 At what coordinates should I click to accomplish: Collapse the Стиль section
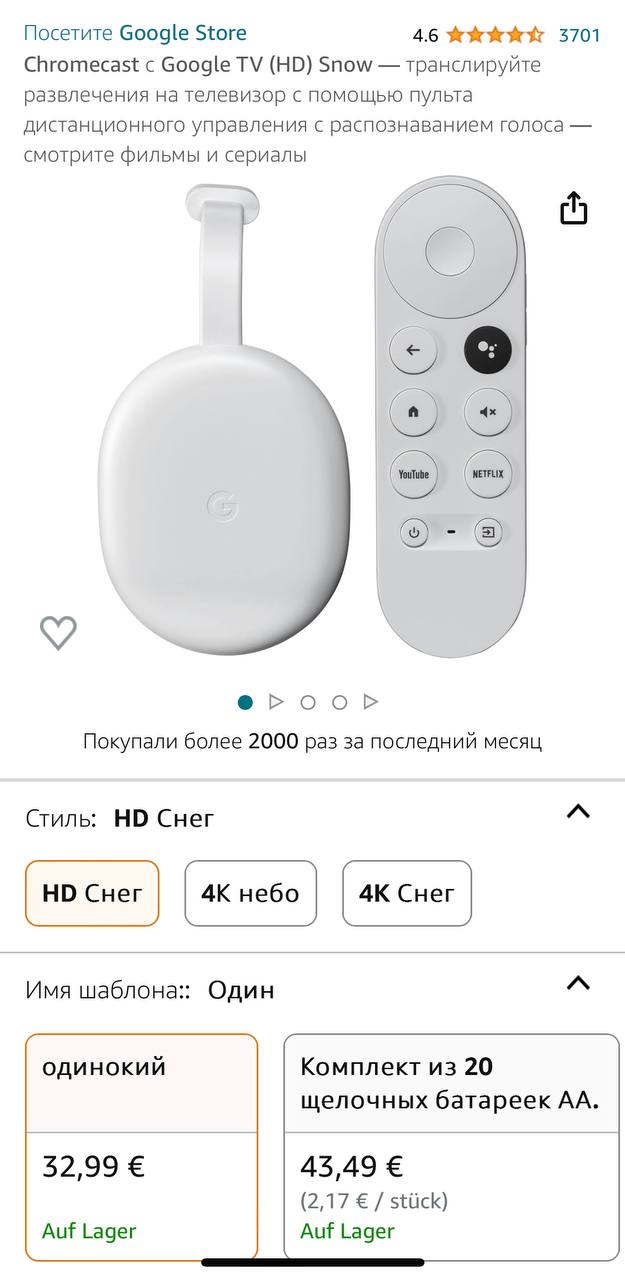point(578,812)
